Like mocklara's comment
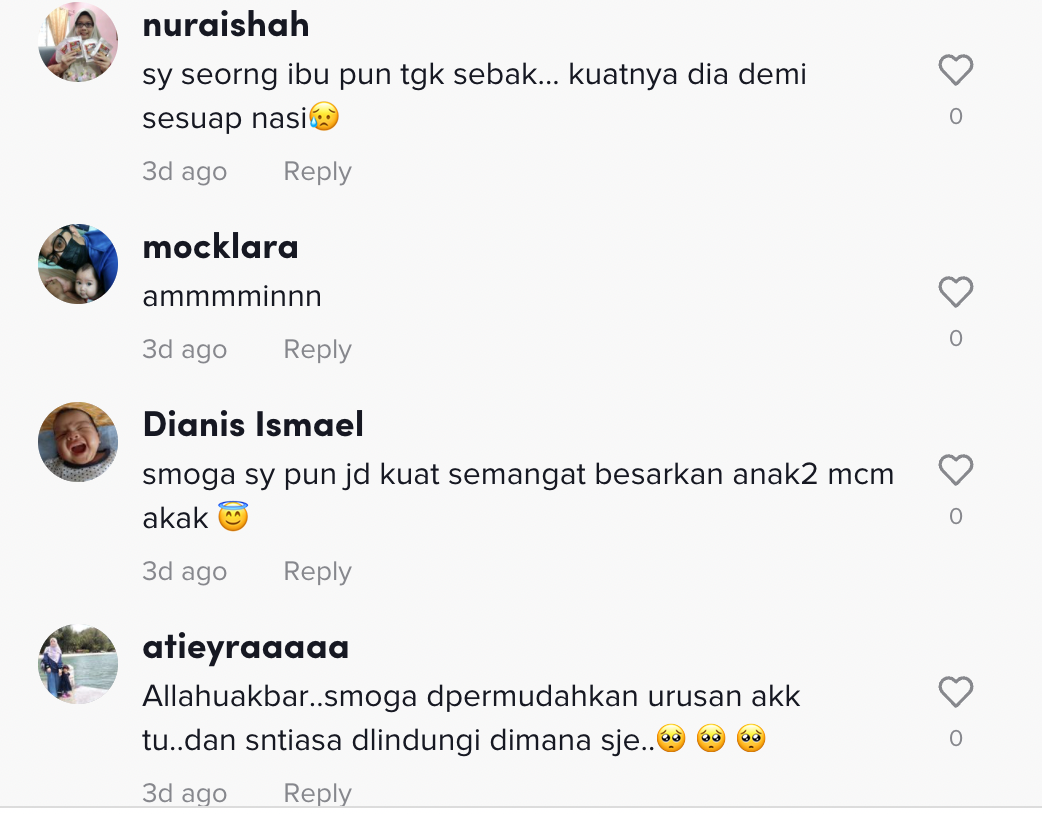 [955, 292]
